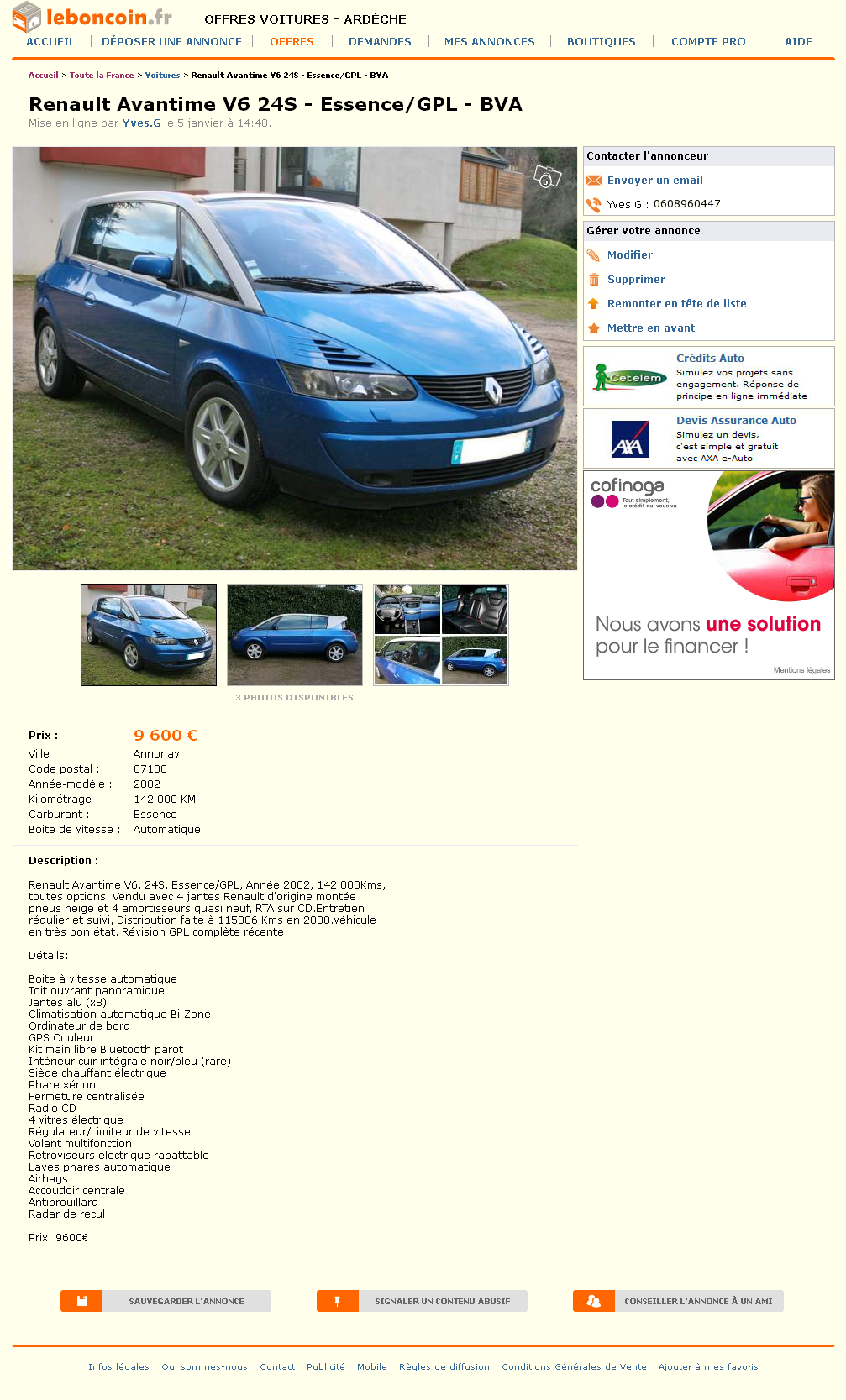The image size is (846, 1400).
Task: Open the interior collage thumbnail
Action: pos(441,635)
